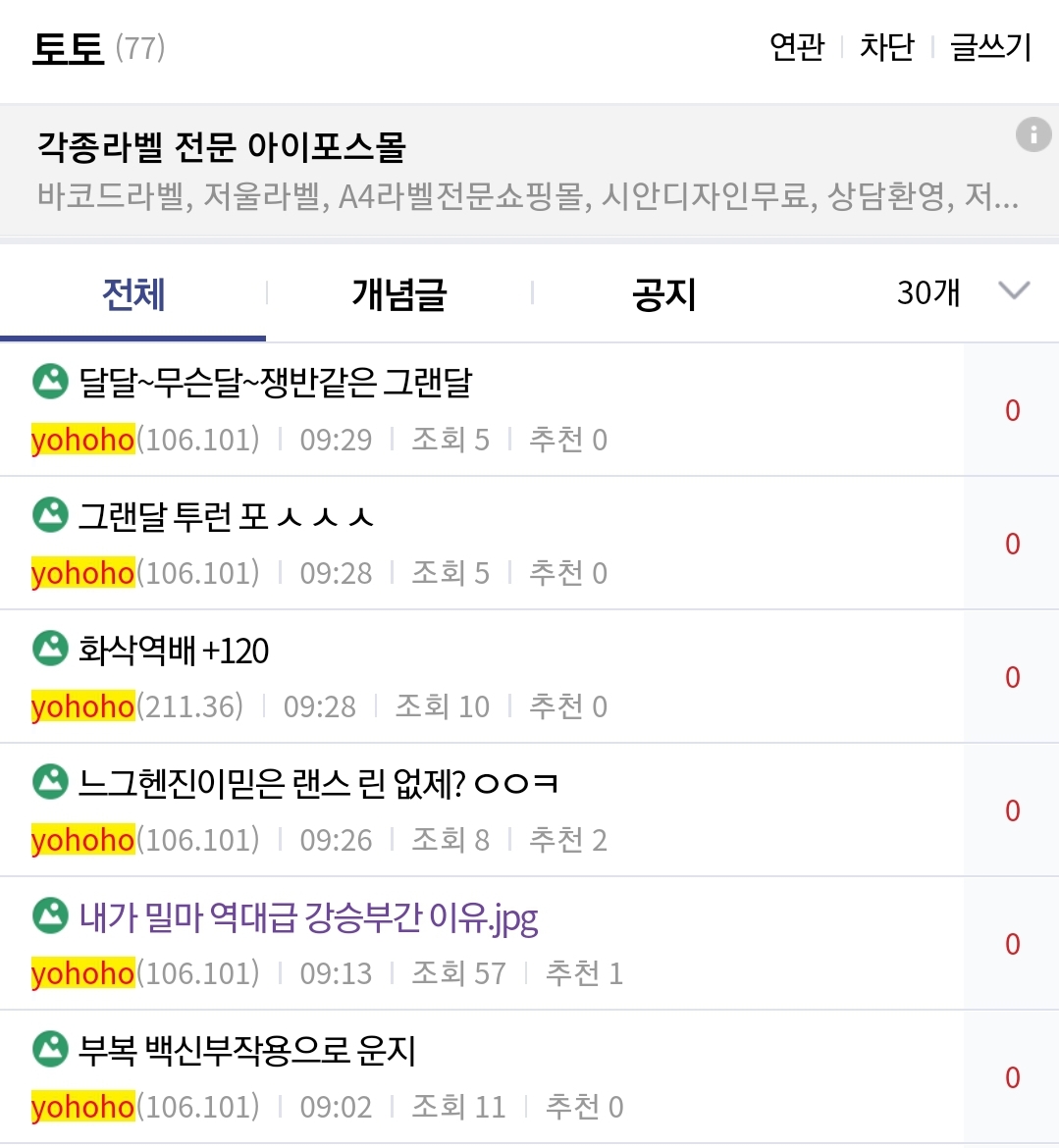
Task: Open post 내가 밀마 역대급 강승부간 이유.jpg
Action: (308, 916)
